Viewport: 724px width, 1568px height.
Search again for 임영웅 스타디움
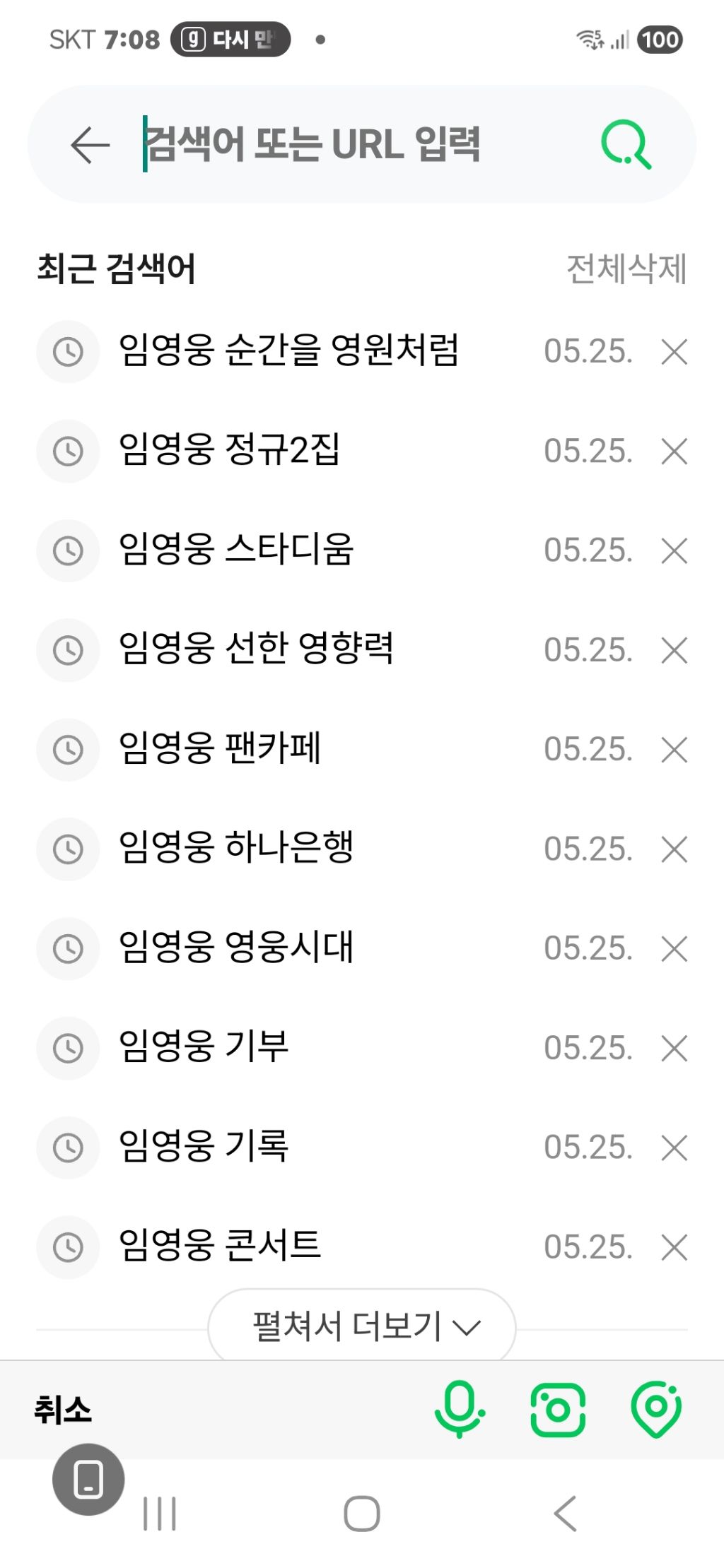[236, 550]
